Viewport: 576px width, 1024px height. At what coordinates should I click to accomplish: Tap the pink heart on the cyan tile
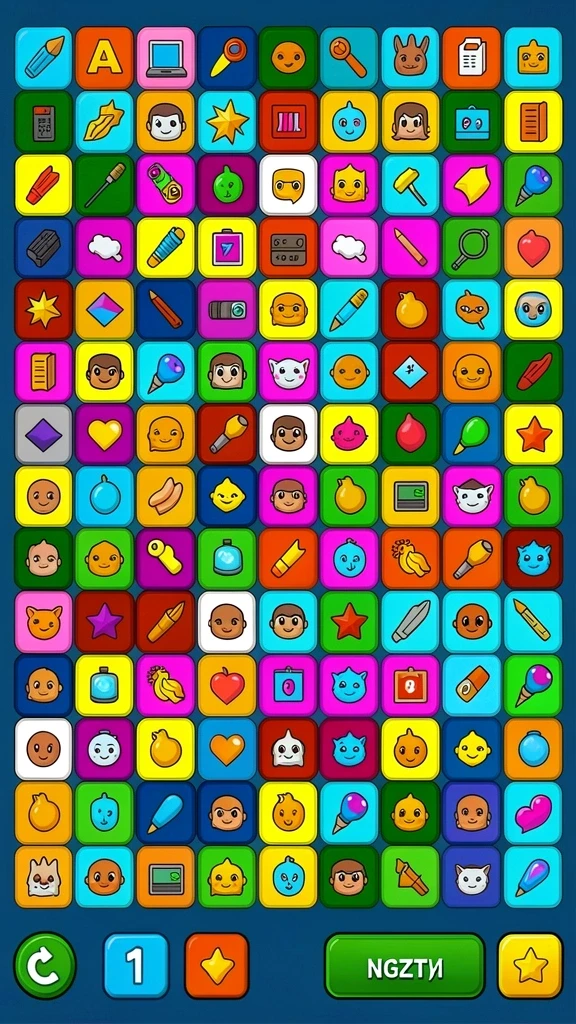pyautogui.click(x=533, y=812)
